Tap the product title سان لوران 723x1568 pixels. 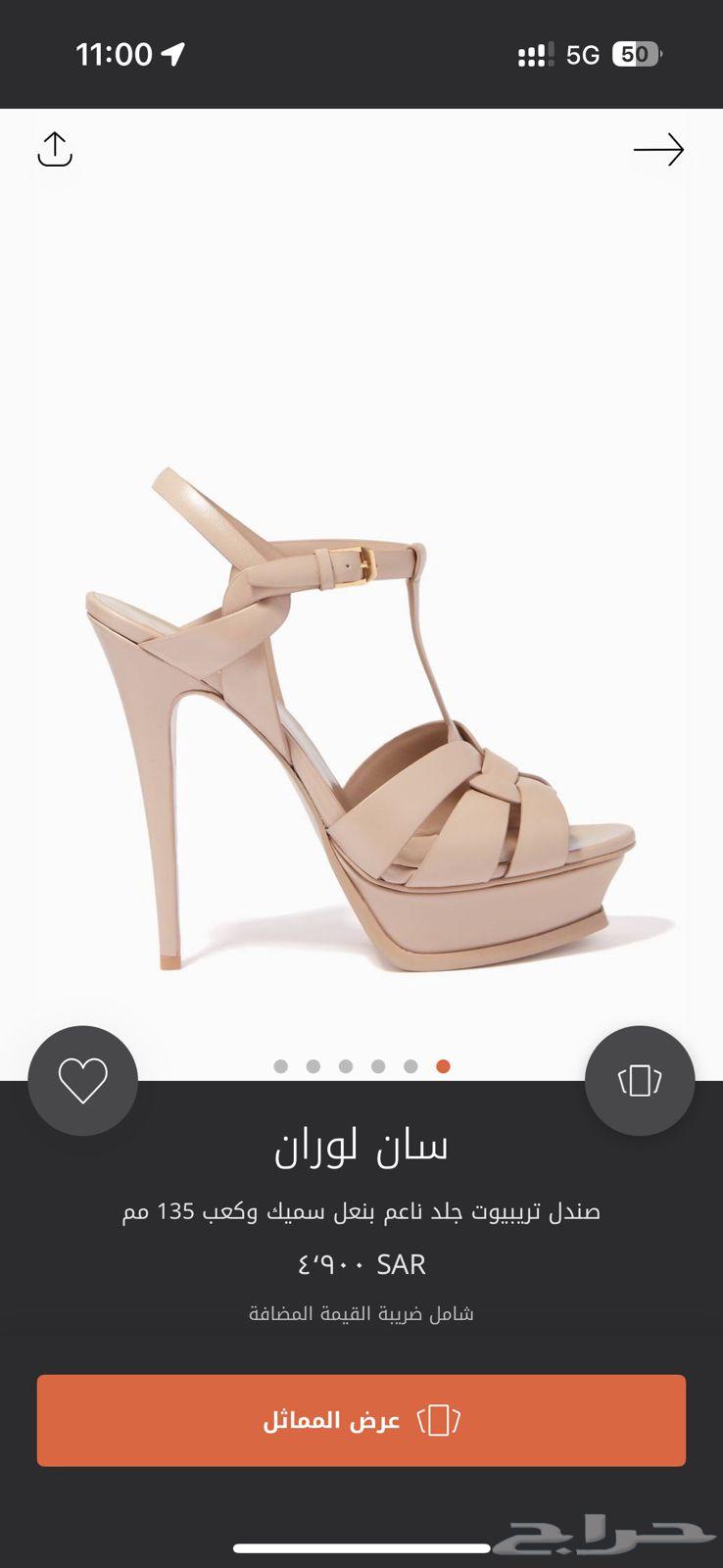[x=361, y=1146]
